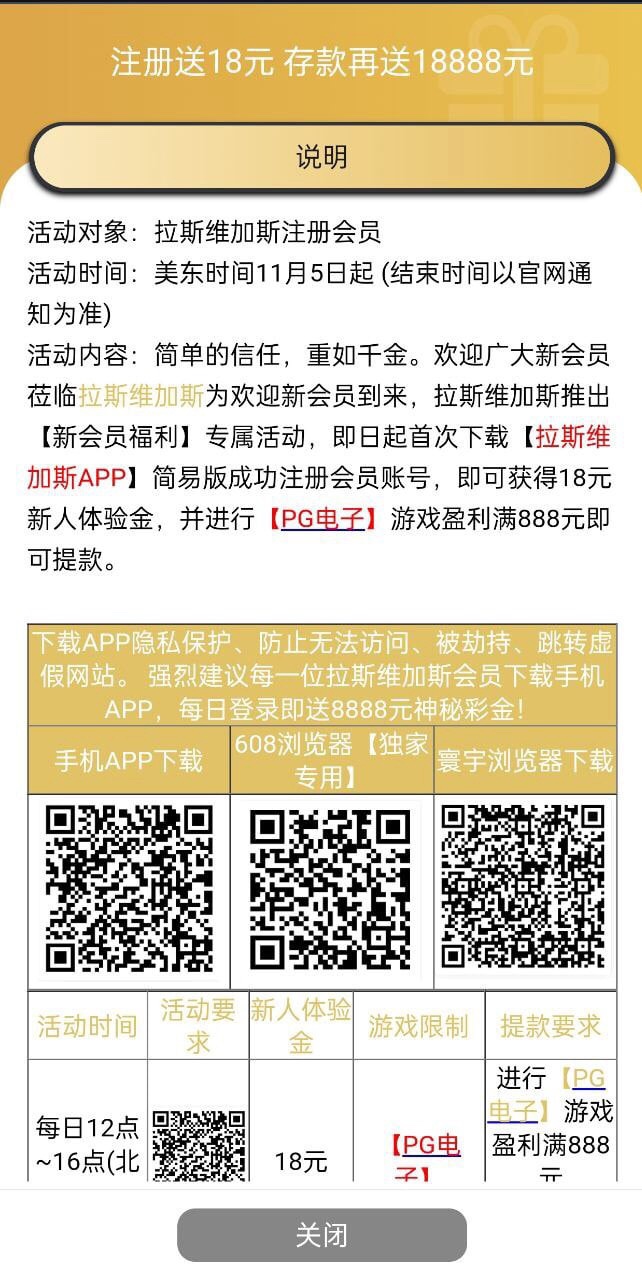Open the PG电子 link in the activity description
642x1280 pixels.
322,519
